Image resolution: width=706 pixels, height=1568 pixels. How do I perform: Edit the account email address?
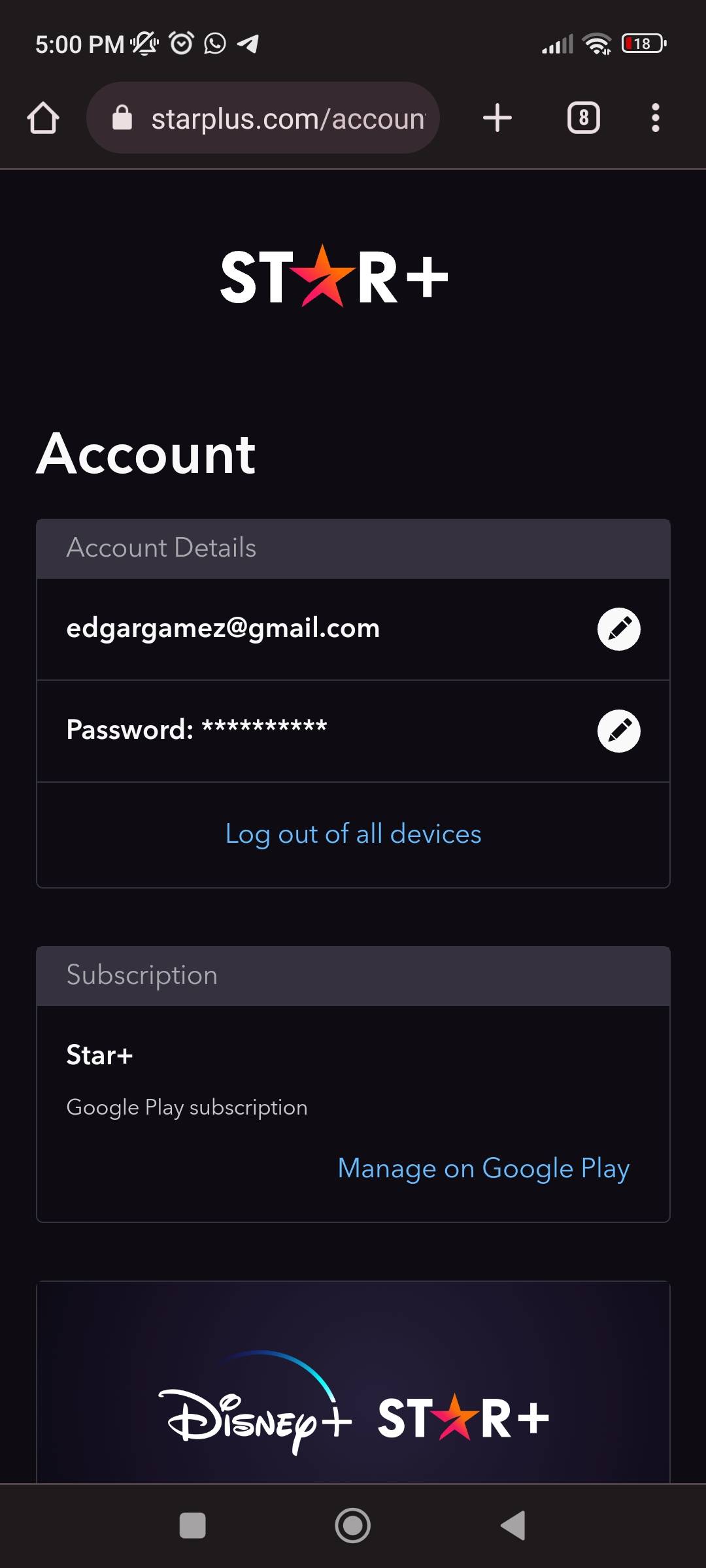tap(618, 629)
